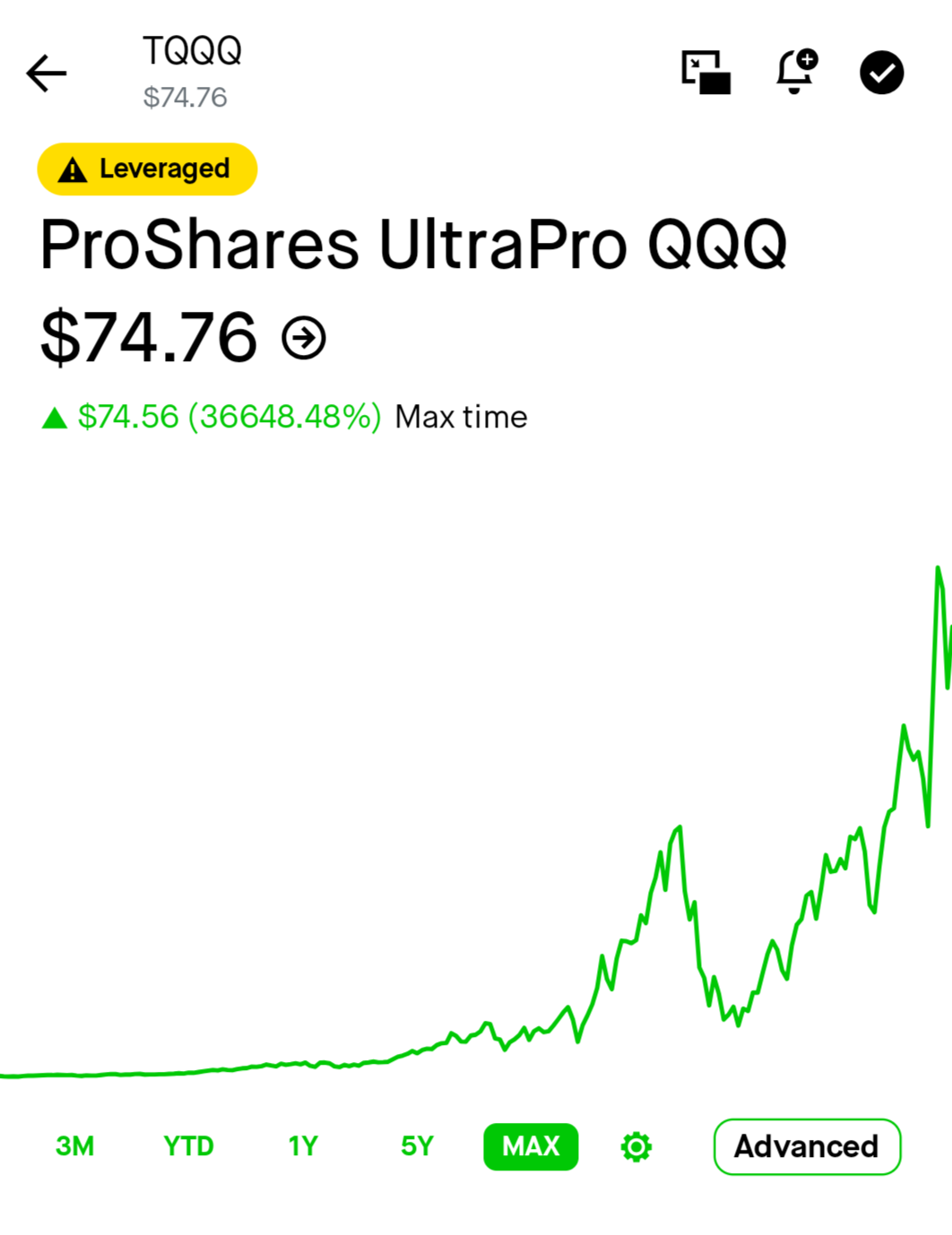The image size is (952, 1235).
Task: Open the picture-in-picture chart icon
Action: point(705,73)
